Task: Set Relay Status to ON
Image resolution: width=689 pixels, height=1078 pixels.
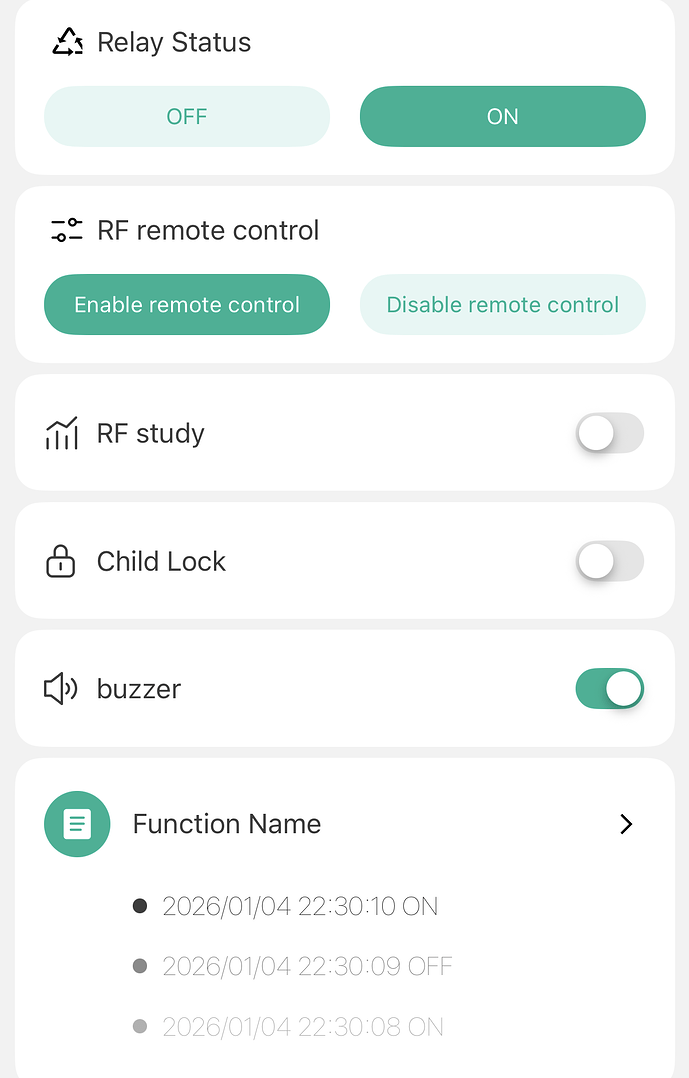Action: [502, 117]
